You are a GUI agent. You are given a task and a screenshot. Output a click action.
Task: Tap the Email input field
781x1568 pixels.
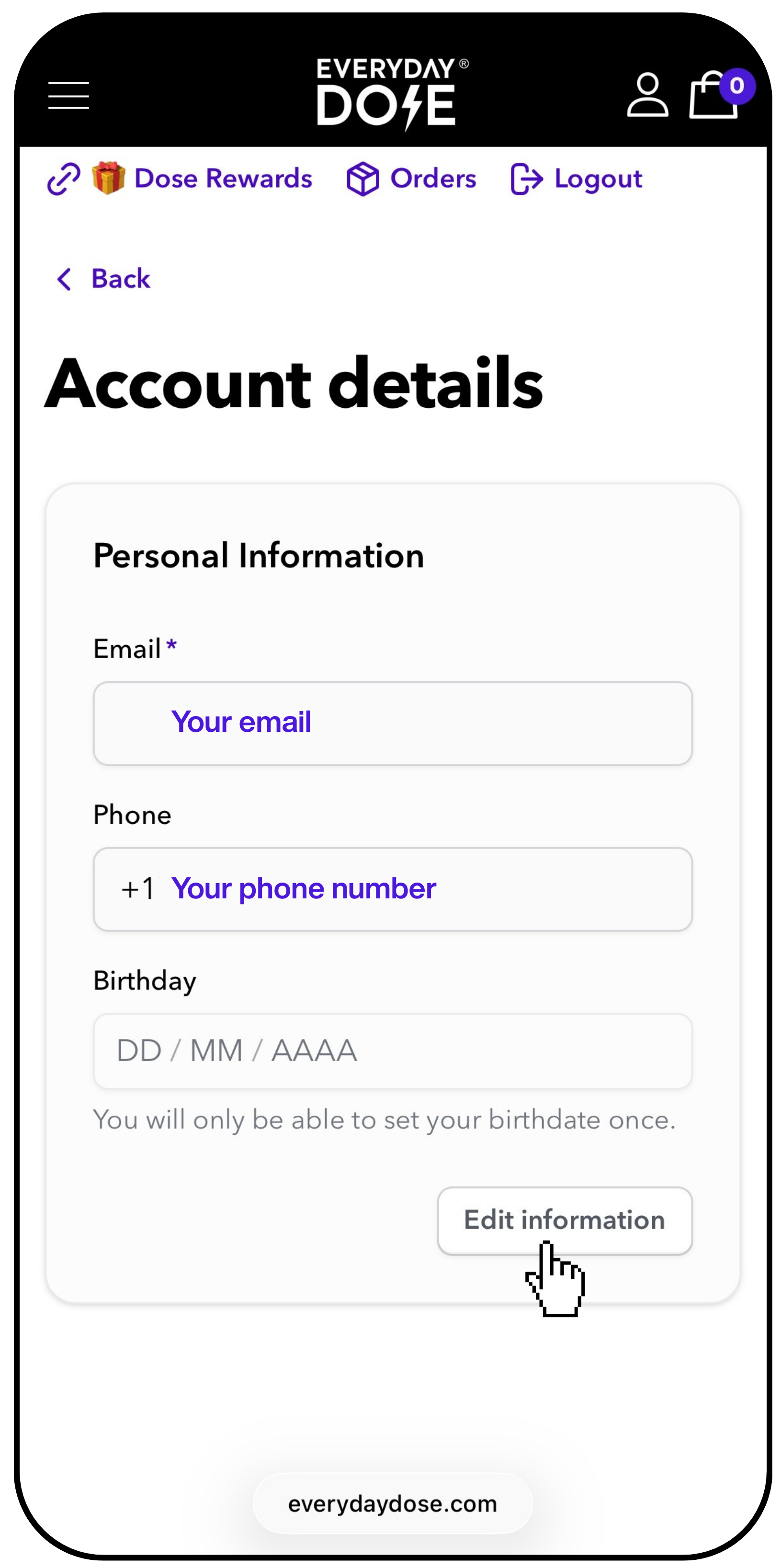click(392, 723)
